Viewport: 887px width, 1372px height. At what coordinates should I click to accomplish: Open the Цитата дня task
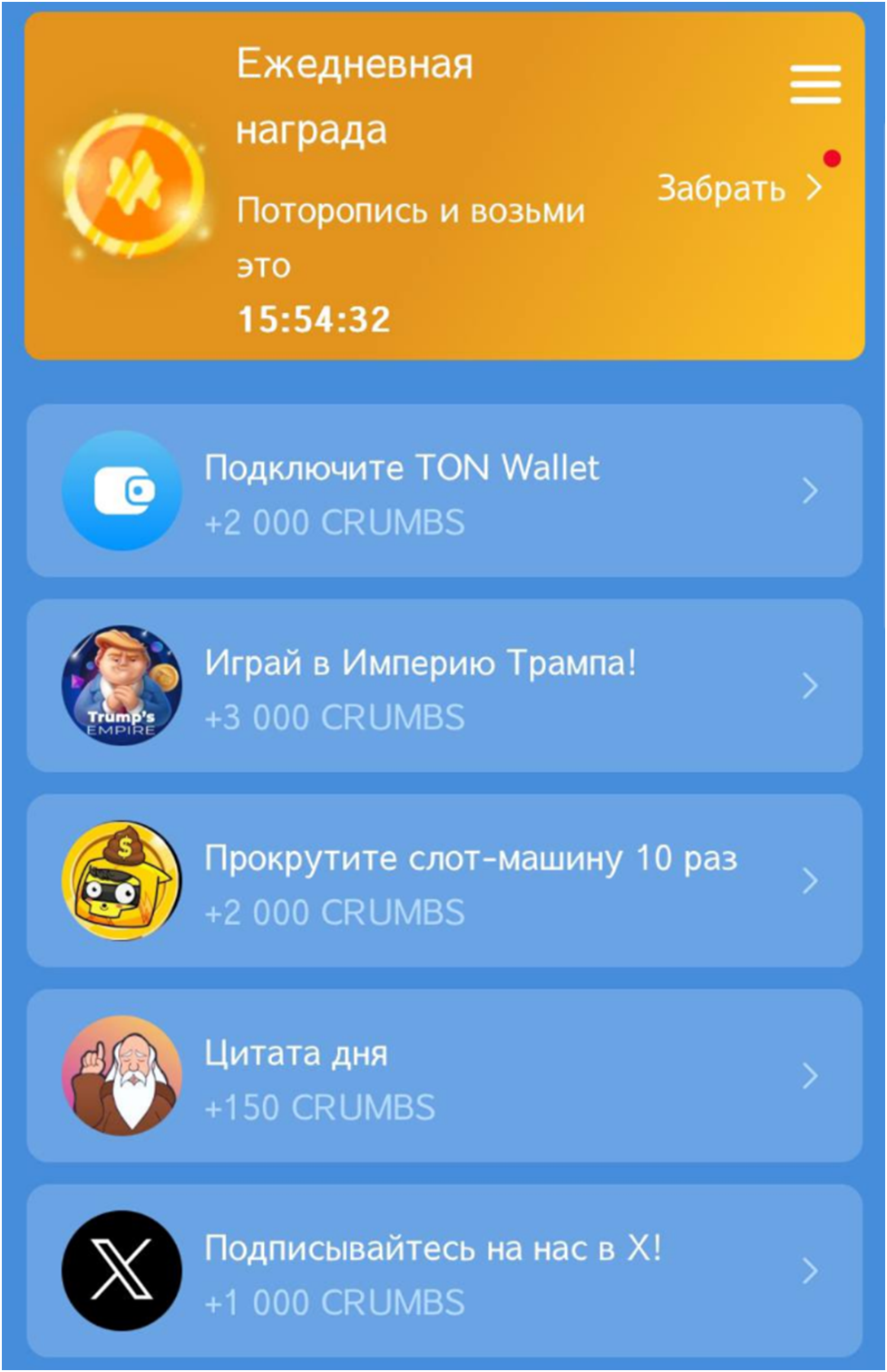pyautogui.click(x=444, y=1076)
